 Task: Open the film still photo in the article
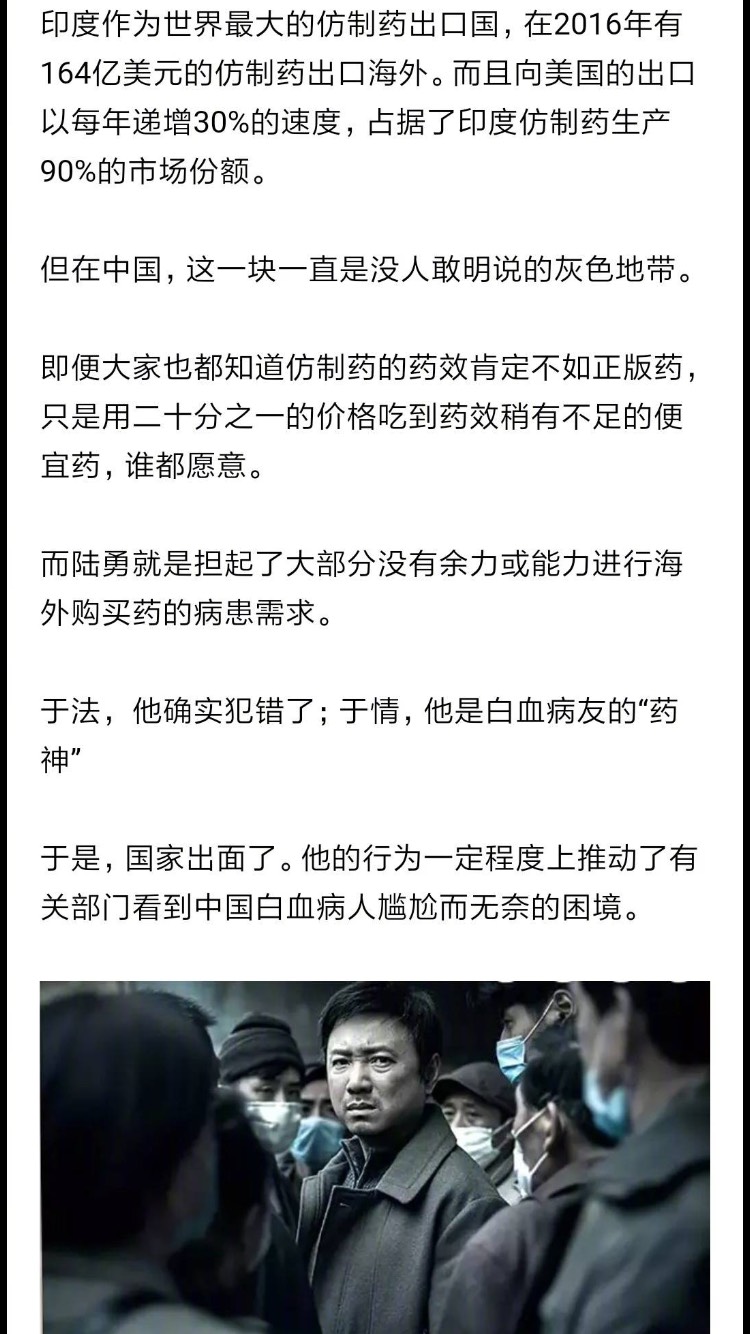coord(375,1155)
